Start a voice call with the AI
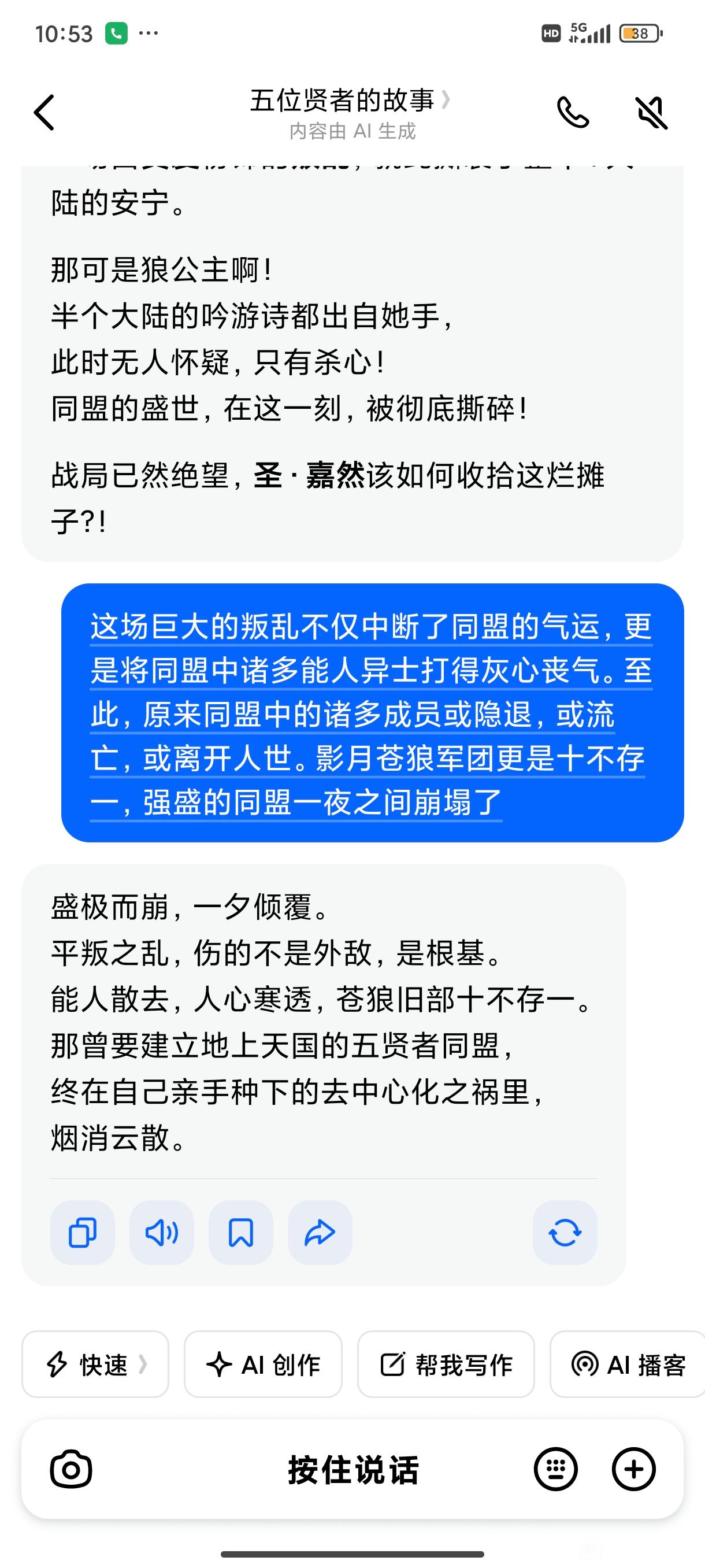The width and height of the screenshot is (705, 1568). pos(573,113)
